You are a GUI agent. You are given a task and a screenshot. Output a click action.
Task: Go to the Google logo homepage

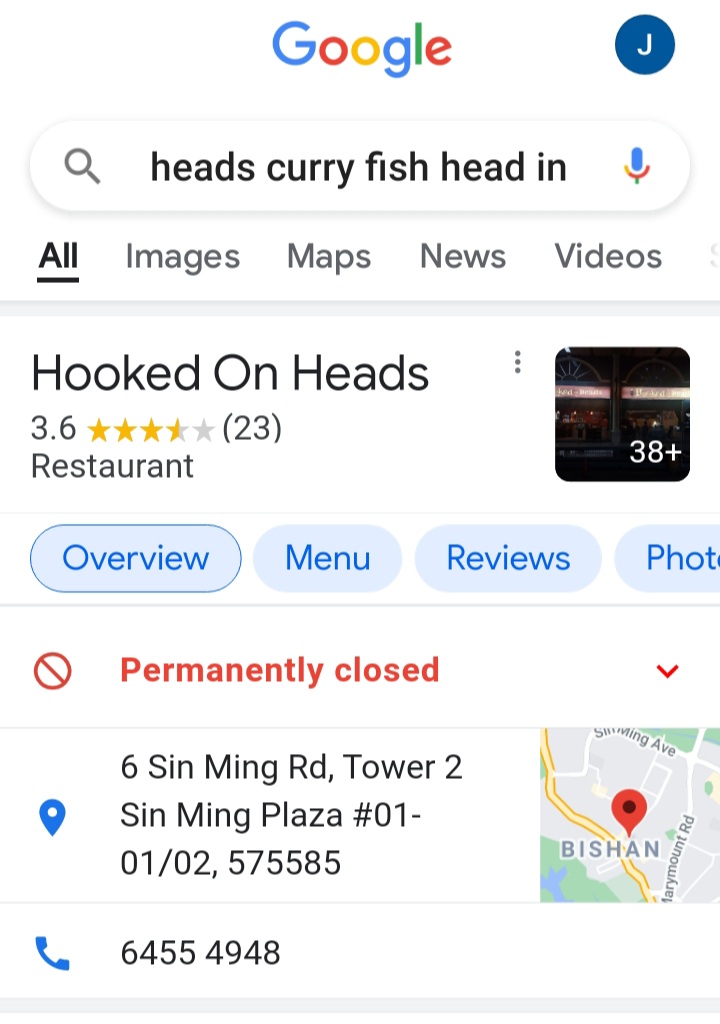pyautogui.click(x=361, y=47)
